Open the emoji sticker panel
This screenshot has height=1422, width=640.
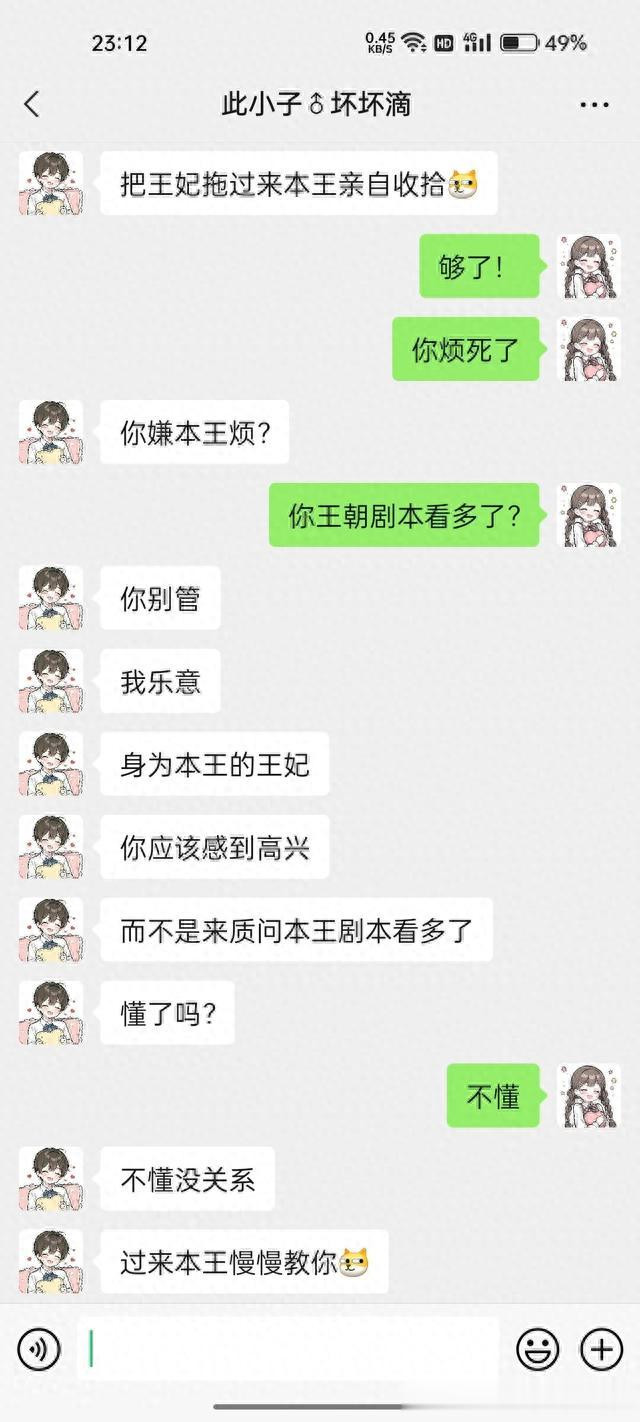pyautogui.click(x=537, y=1350)
